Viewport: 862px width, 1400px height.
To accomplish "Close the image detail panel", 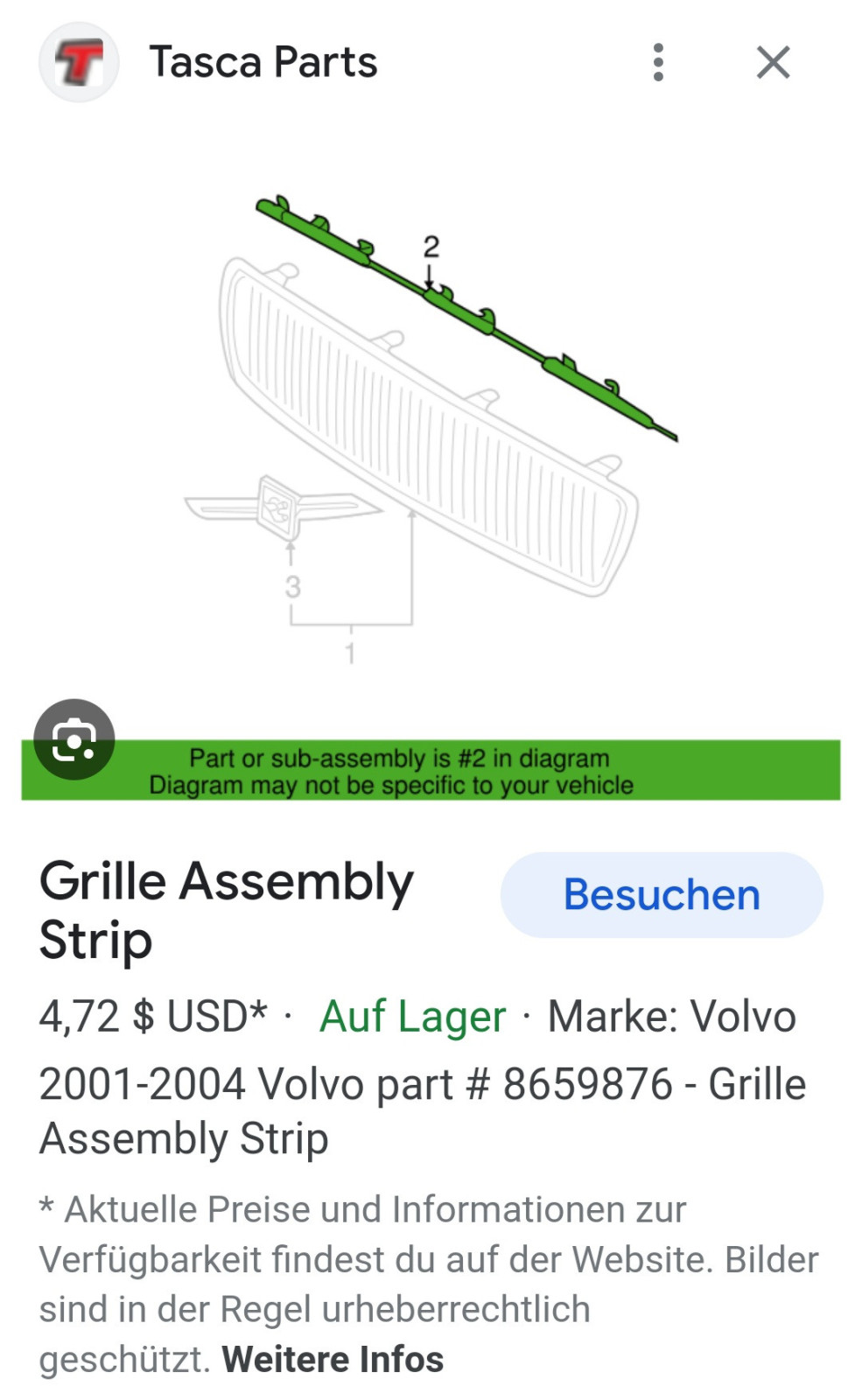I will coord(773,63).
